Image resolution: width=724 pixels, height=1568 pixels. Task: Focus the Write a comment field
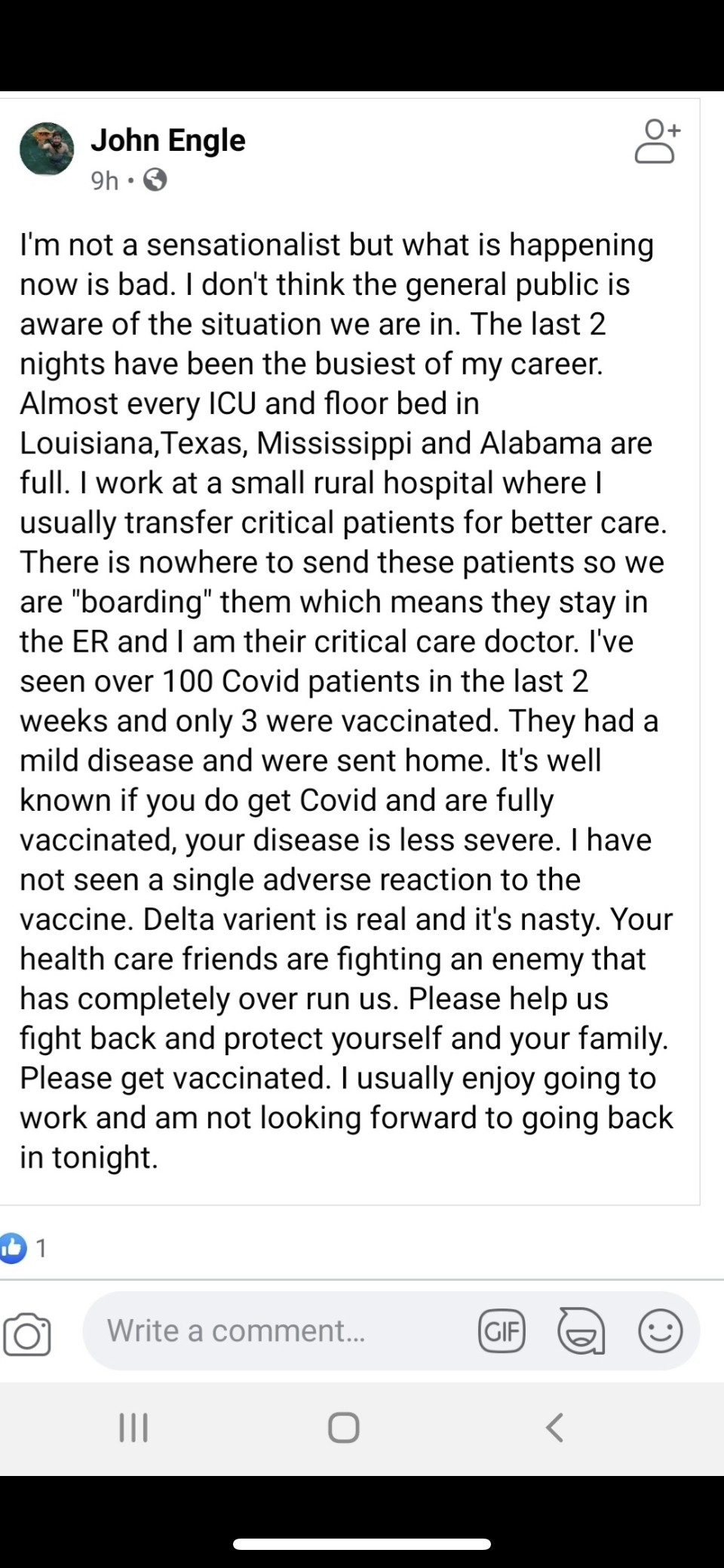279,1330
